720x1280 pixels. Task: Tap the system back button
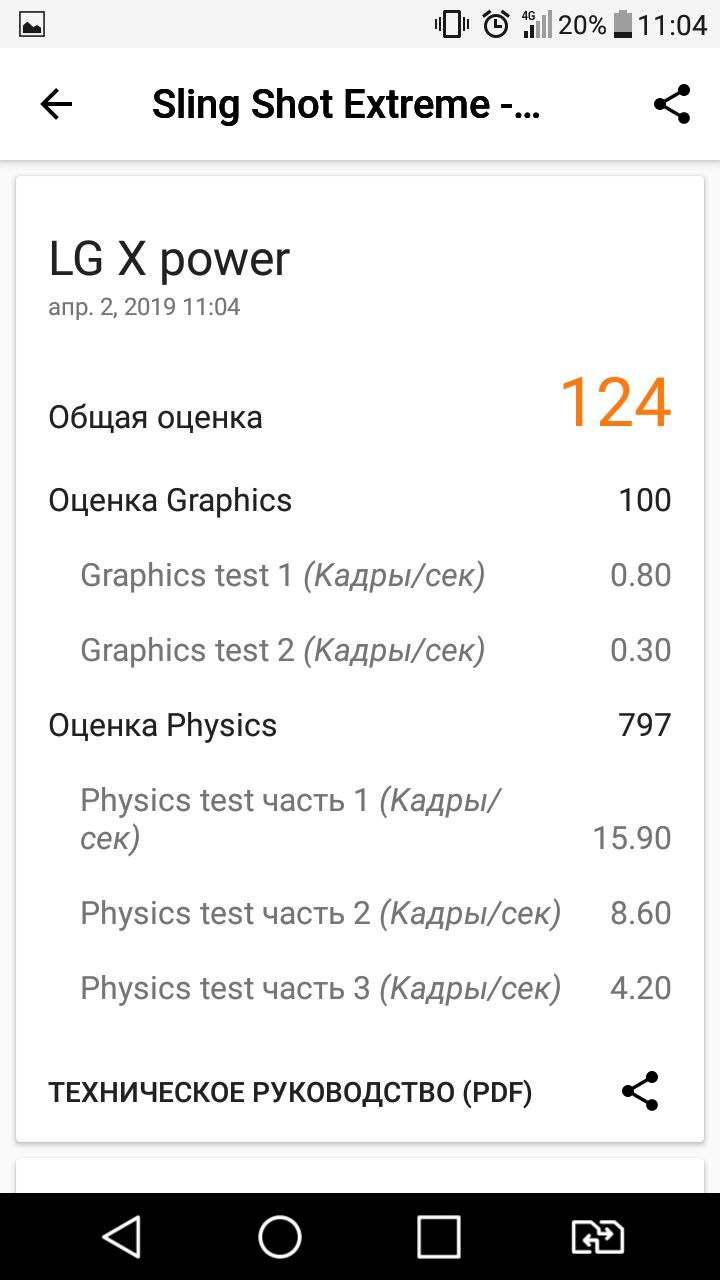(x=121, y=1237)
